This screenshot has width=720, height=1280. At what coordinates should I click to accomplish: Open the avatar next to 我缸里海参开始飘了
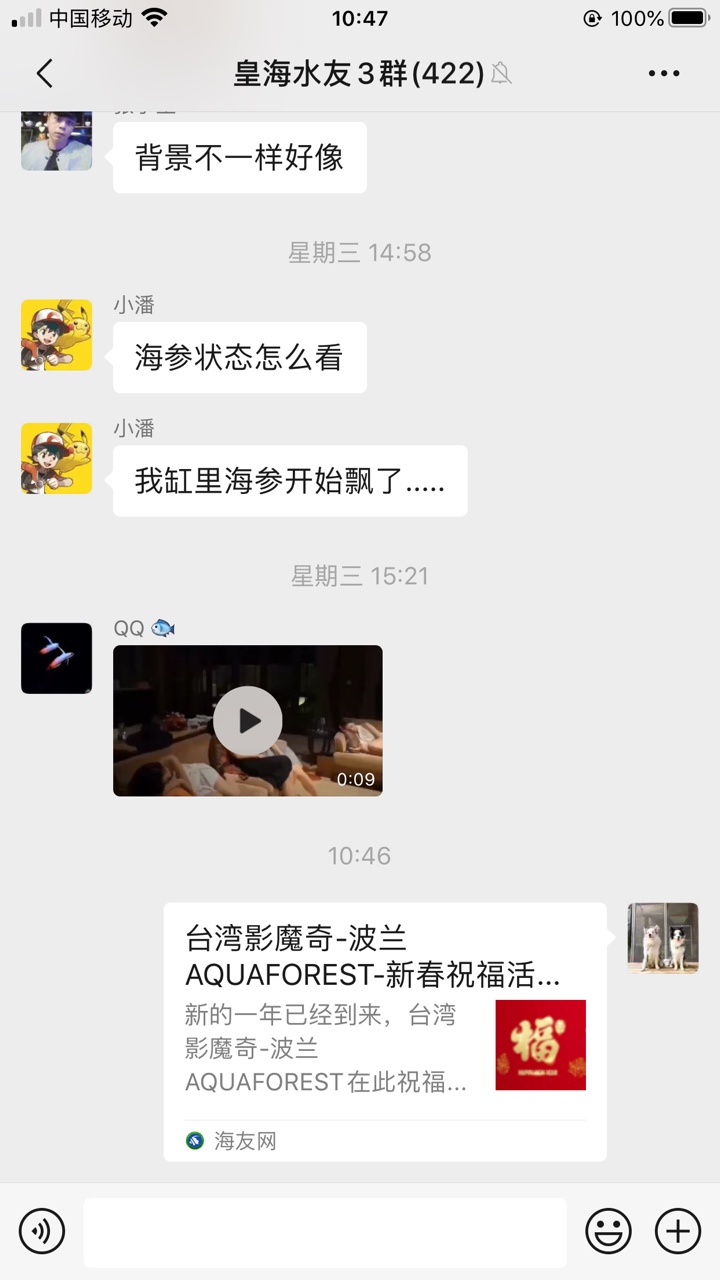[x=57, y=458]
